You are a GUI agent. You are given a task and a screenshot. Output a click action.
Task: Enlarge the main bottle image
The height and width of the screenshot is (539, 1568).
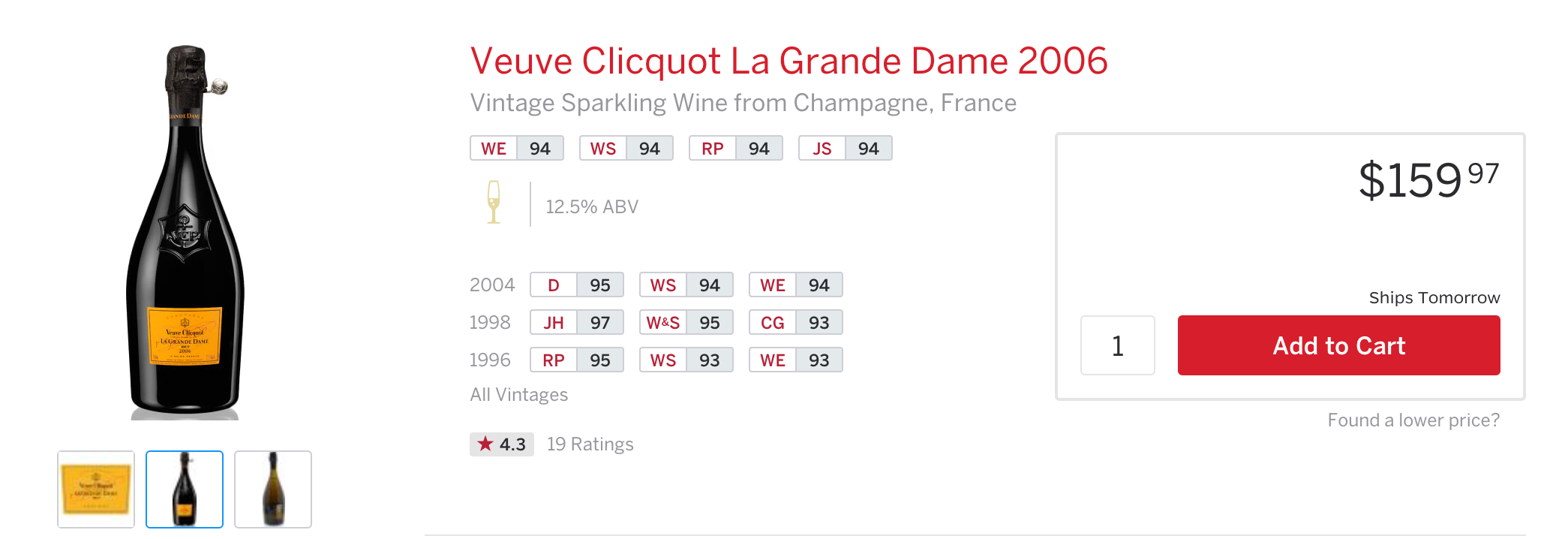click(x=185, y=233)
